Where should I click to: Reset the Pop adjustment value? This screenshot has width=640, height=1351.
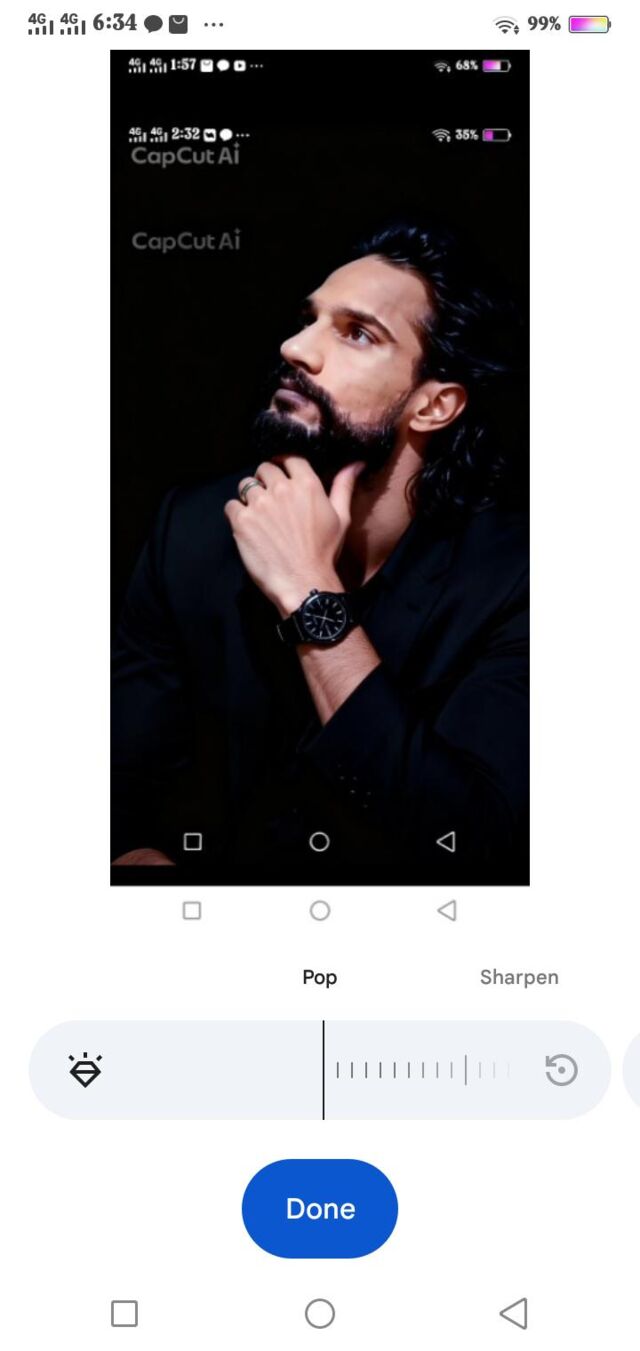tap(561, 1070)
